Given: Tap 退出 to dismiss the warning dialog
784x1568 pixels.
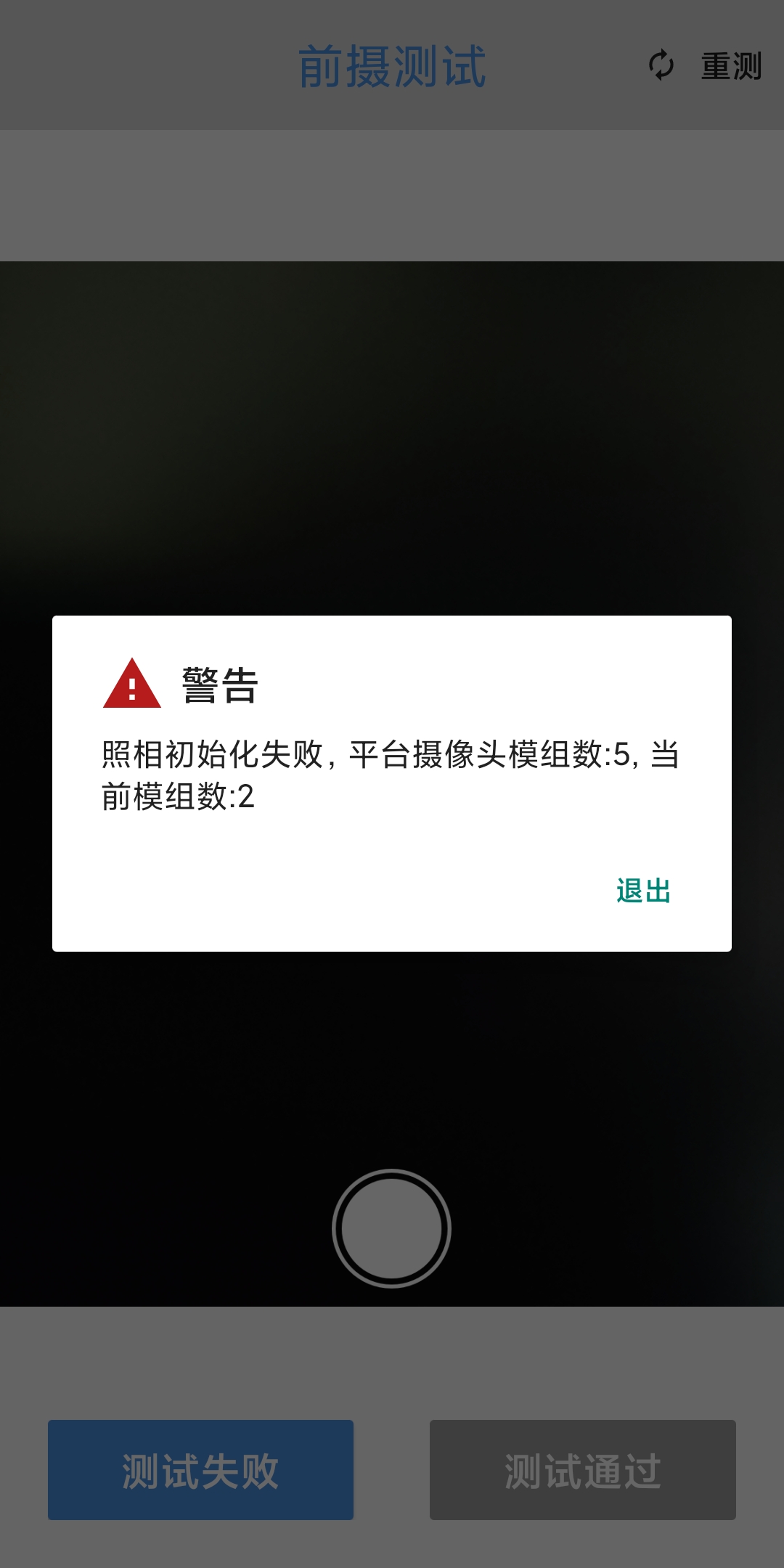Looking at the screenshot, I should point(643,891).
